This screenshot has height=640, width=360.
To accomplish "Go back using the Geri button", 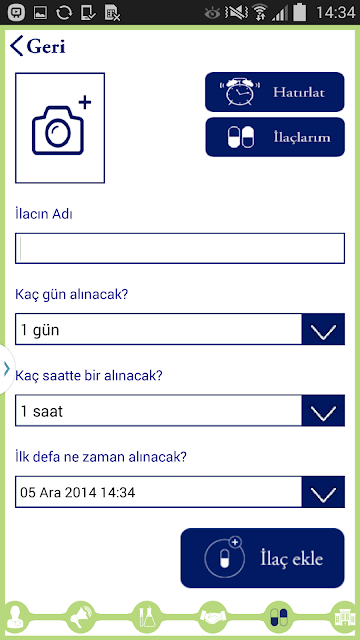I will click(x=38, y=47).
